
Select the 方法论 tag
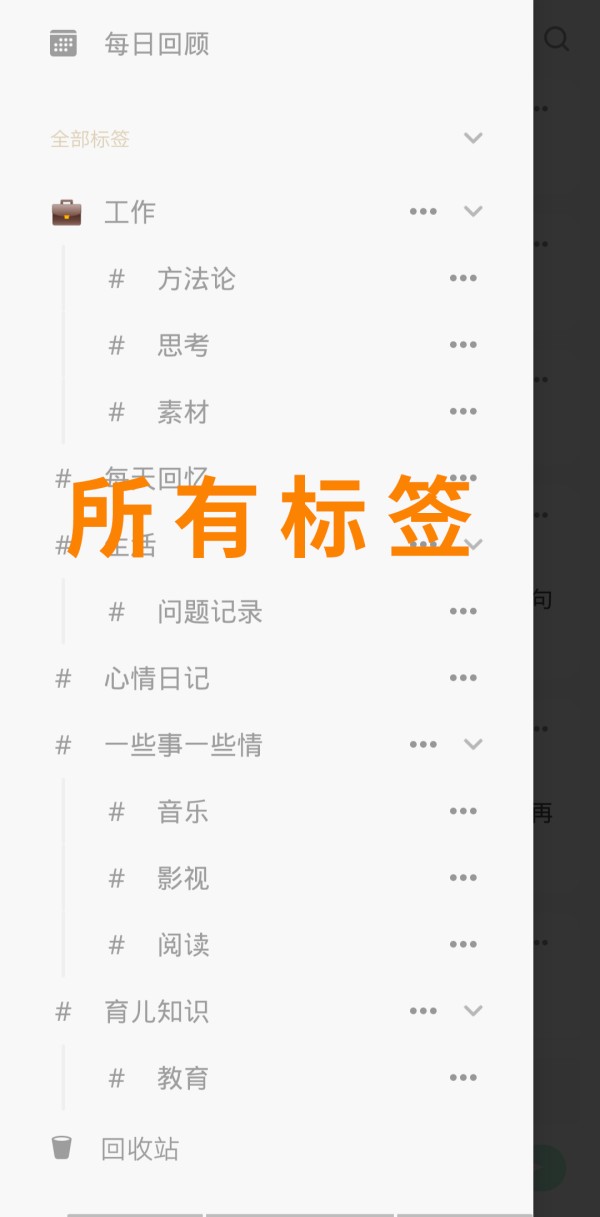coord(196,279)
